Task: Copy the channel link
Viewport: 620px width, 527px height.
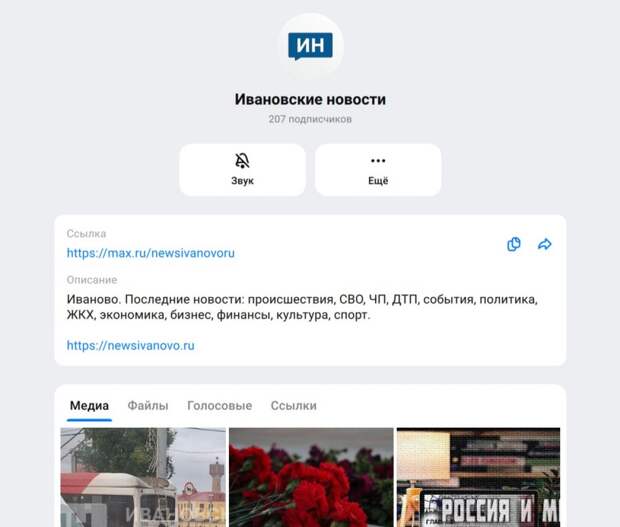Action: (514, 244)
